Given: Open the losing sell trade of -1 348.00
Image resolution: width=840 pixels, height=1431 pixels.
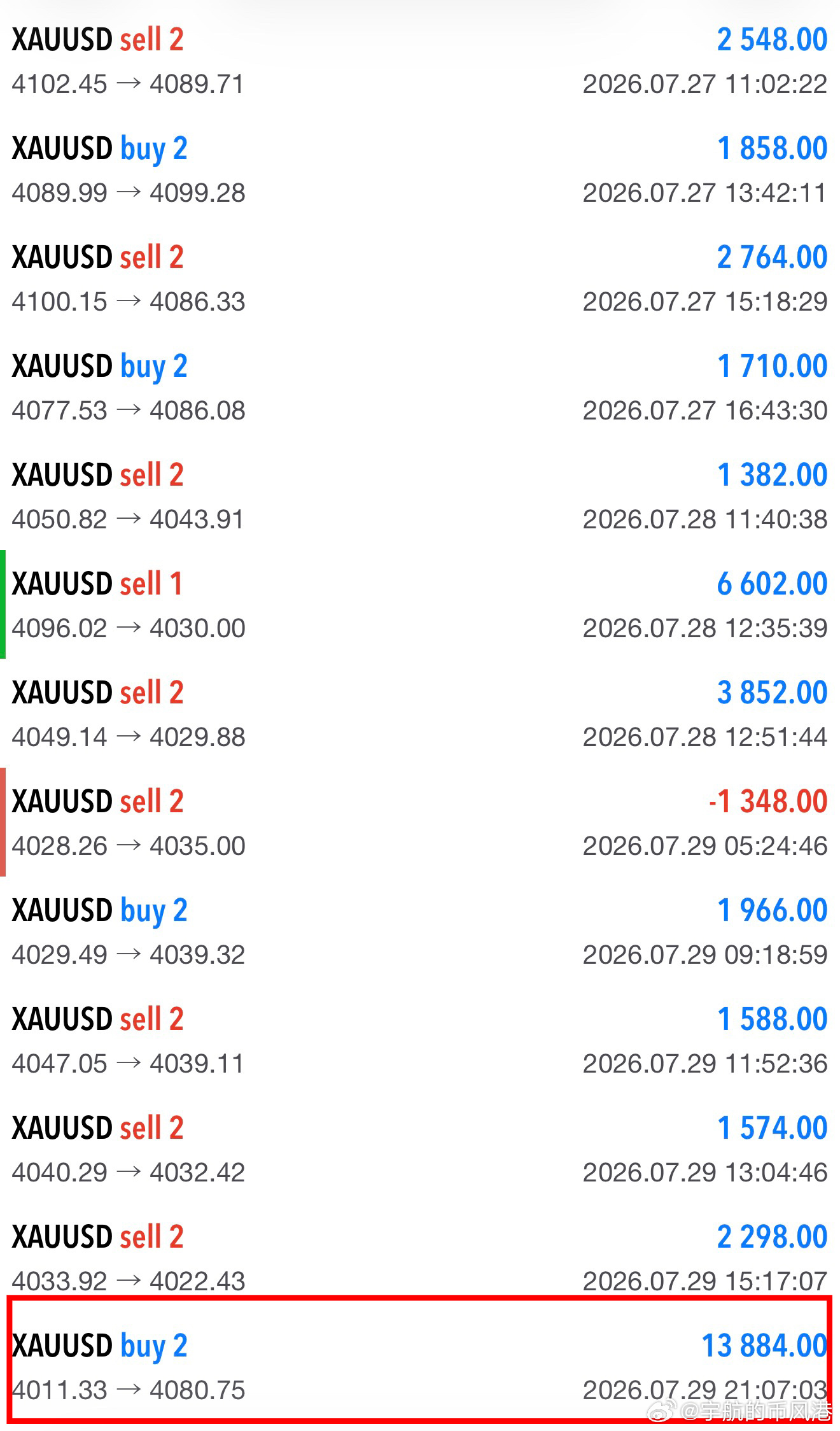Looking at the screenshot, I should [x=420, y=822].
